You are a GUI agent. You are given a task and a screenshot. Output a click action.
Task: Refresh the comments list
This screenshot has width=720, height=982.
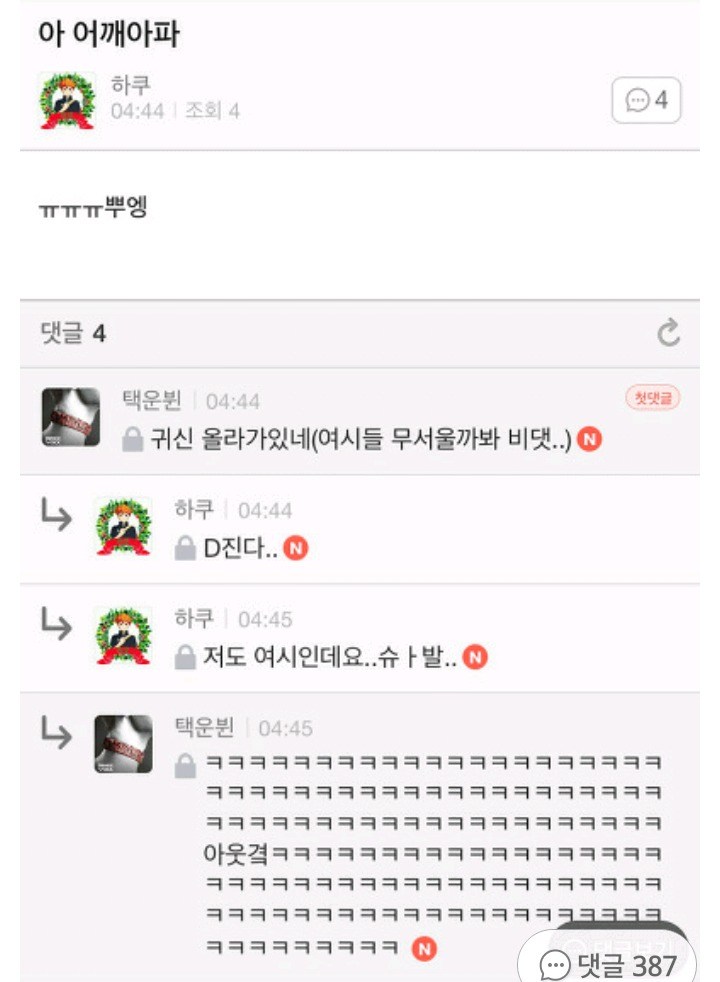(668, 333)
